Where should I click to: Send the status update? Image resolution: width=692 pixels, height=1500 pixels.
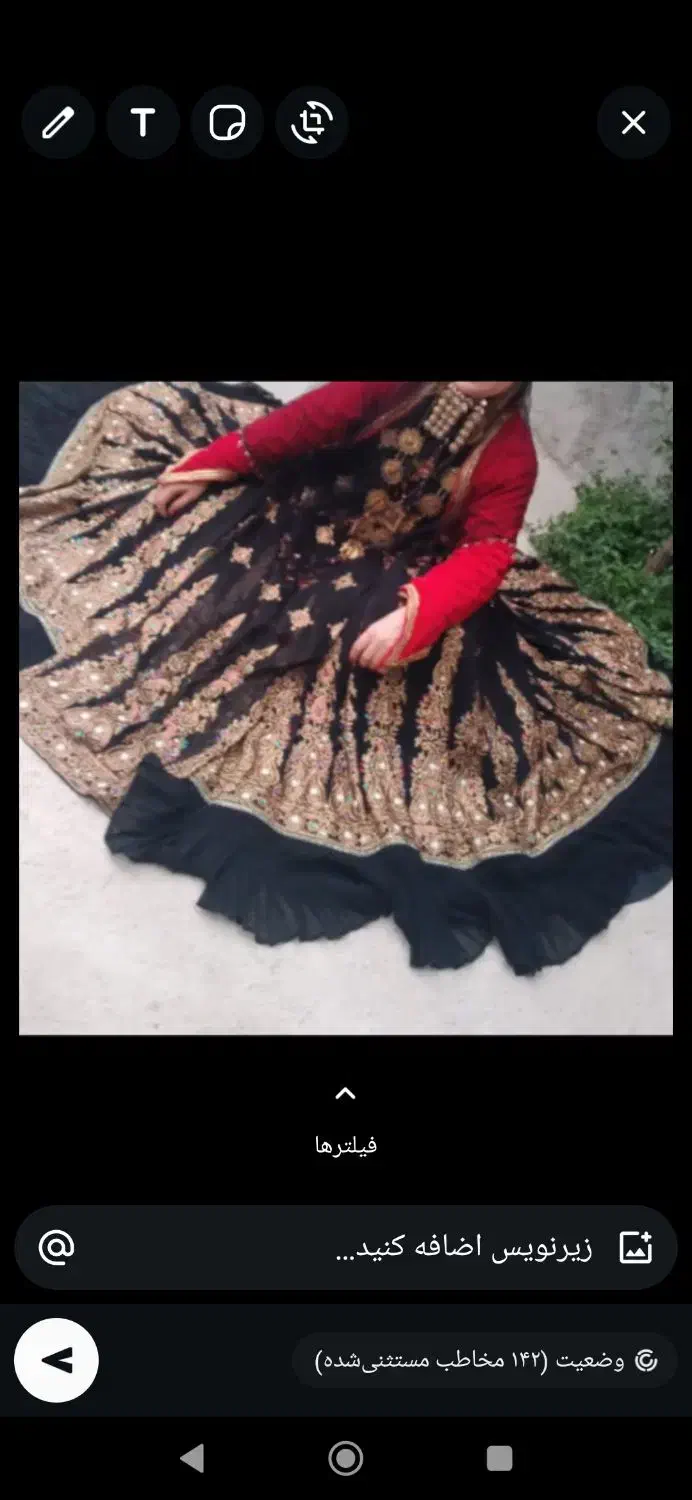point(56,1360)
